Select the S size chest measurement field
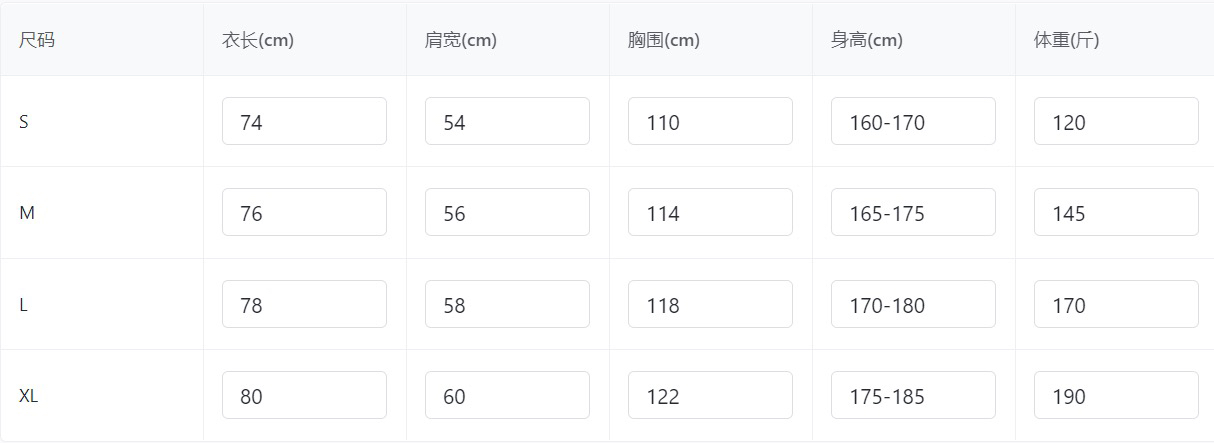 pos(710,121)
